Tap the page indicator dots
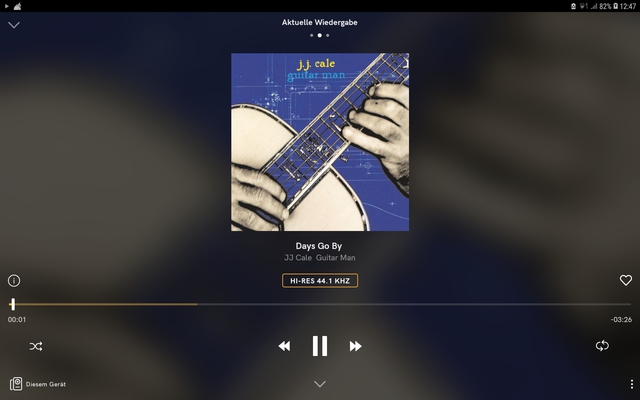This screenshot has height=400, width=640. tap(319, 35)
